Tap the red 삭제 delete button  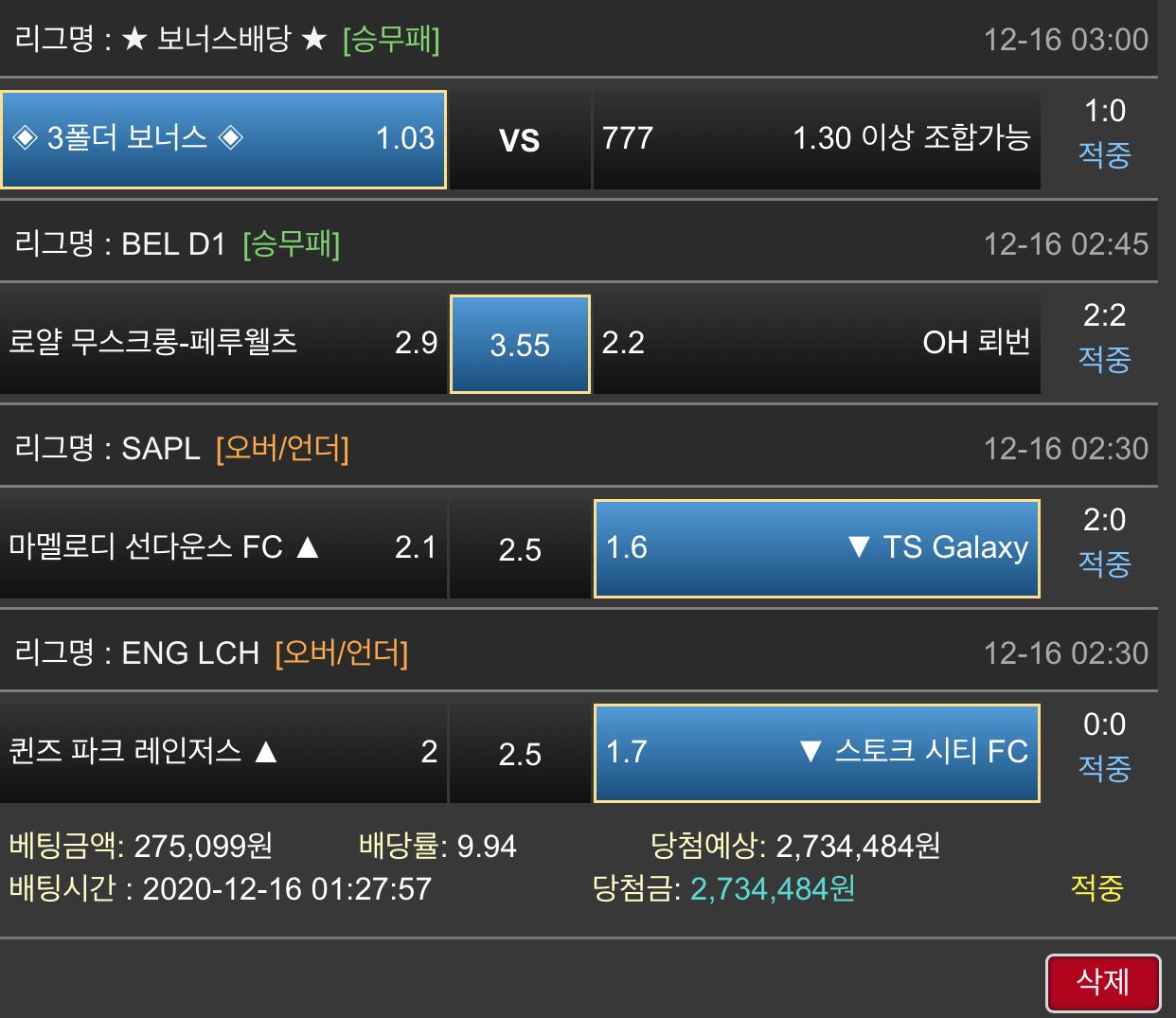point(1103,982)
